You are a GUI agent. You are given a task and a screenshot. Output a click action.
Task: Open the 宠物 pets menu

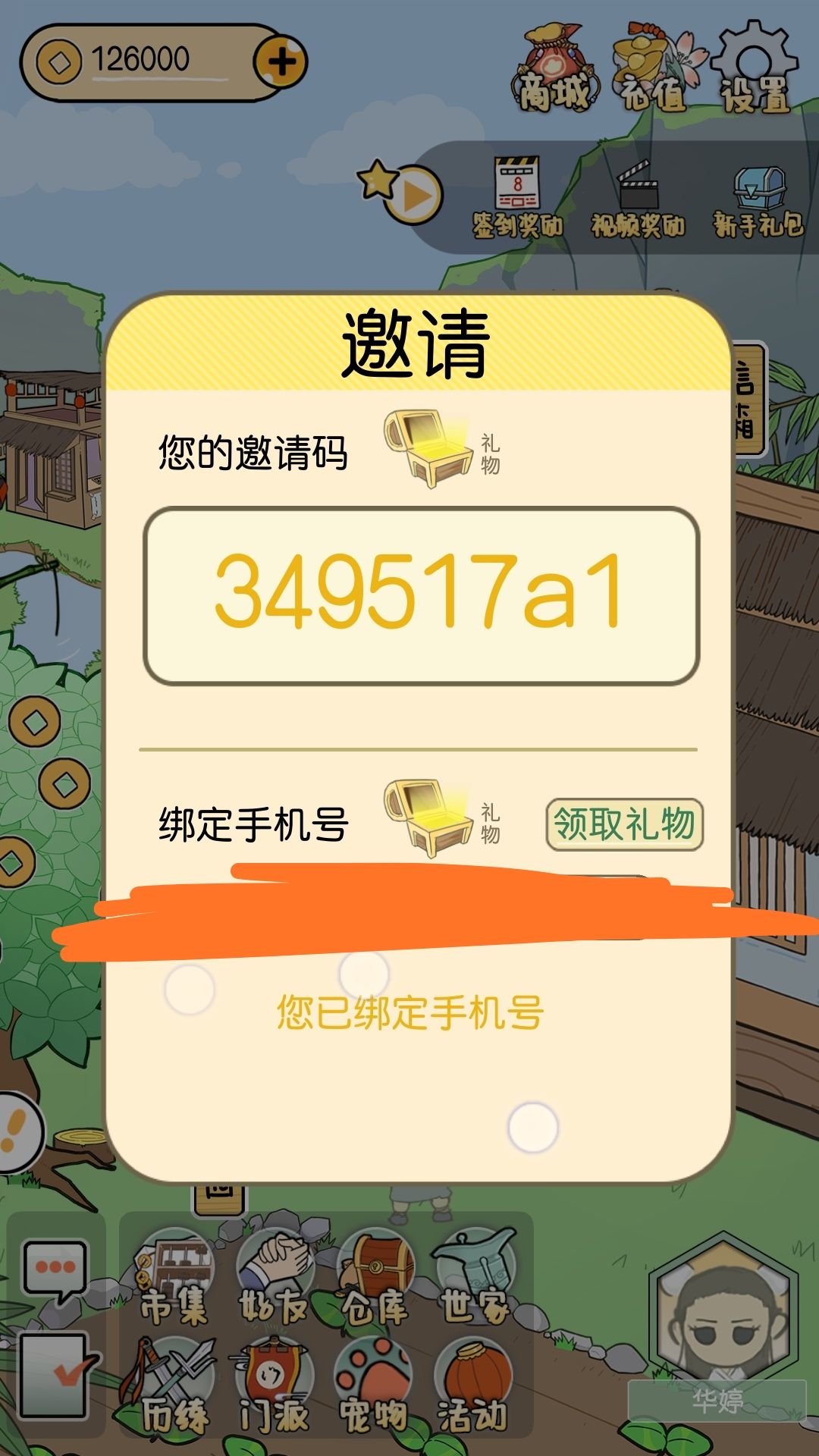(x=374, y=1388)
